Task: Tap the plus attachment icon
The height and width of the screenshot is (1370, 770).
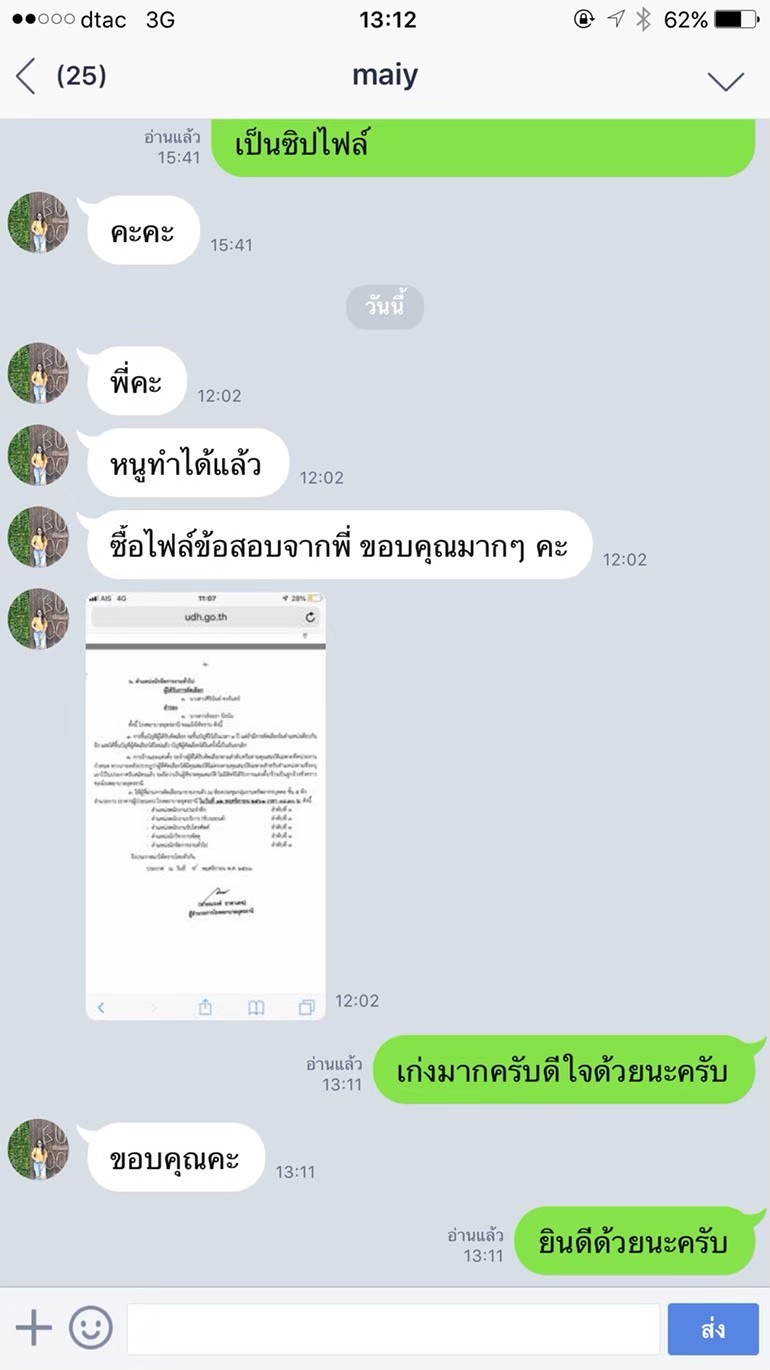Action: tap(34, 1328)
